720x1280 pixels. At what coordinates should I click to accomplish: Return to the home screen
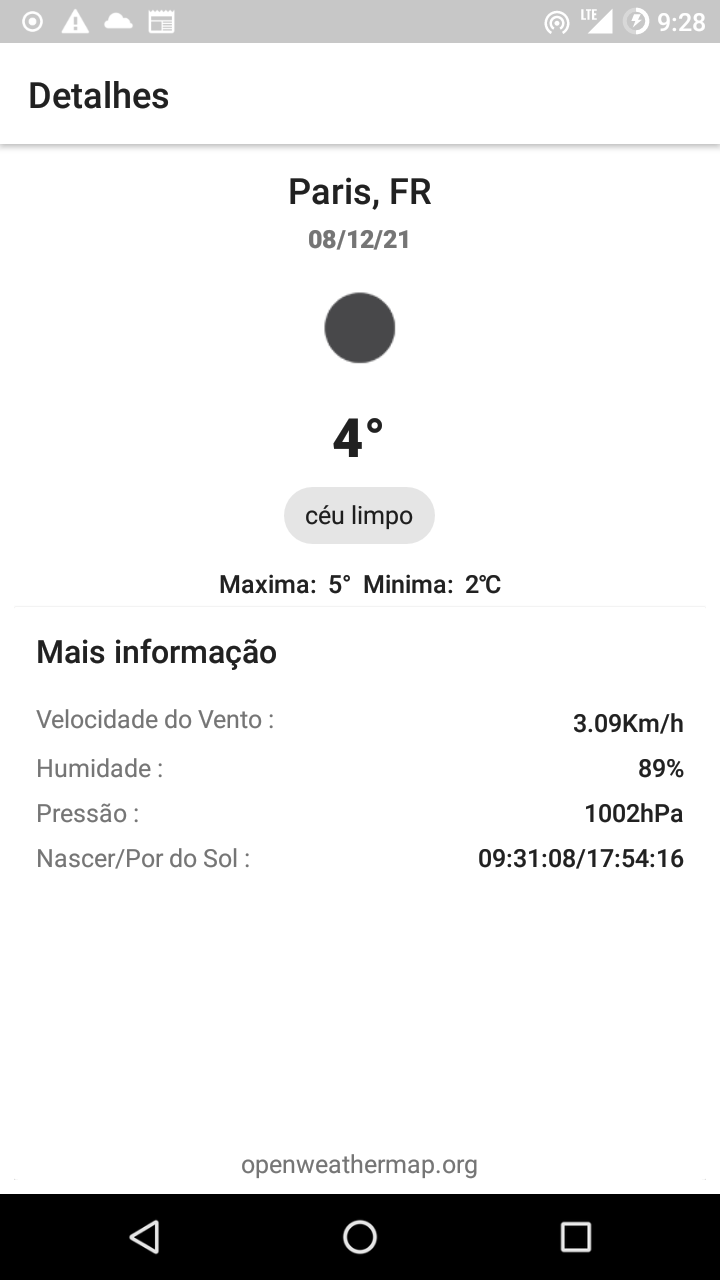360,1237
